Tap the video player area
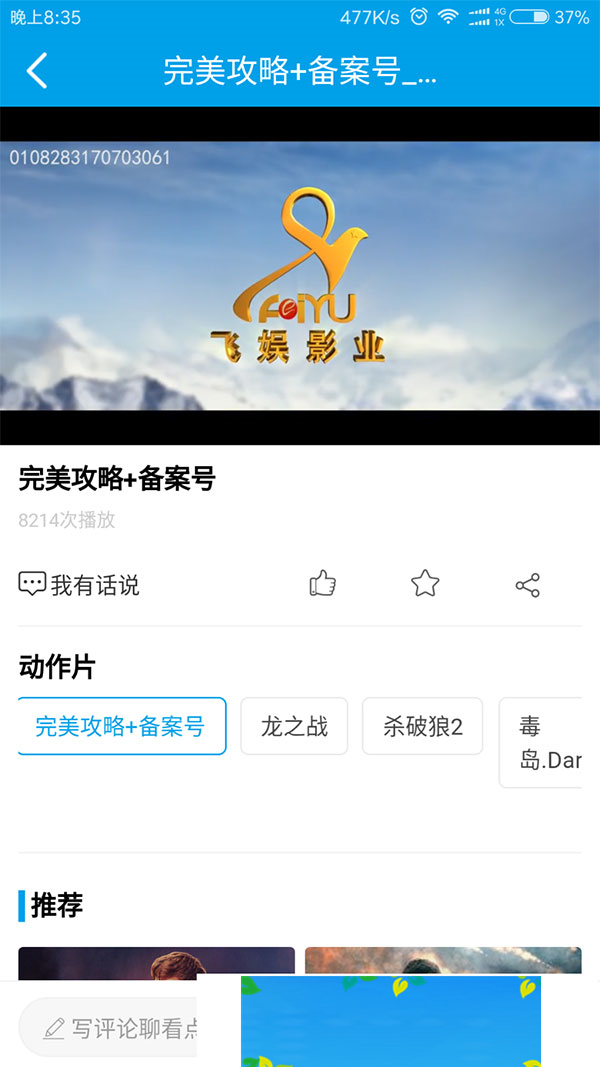600x1067 pixels. pyautogui.click(x=300, y=275)
